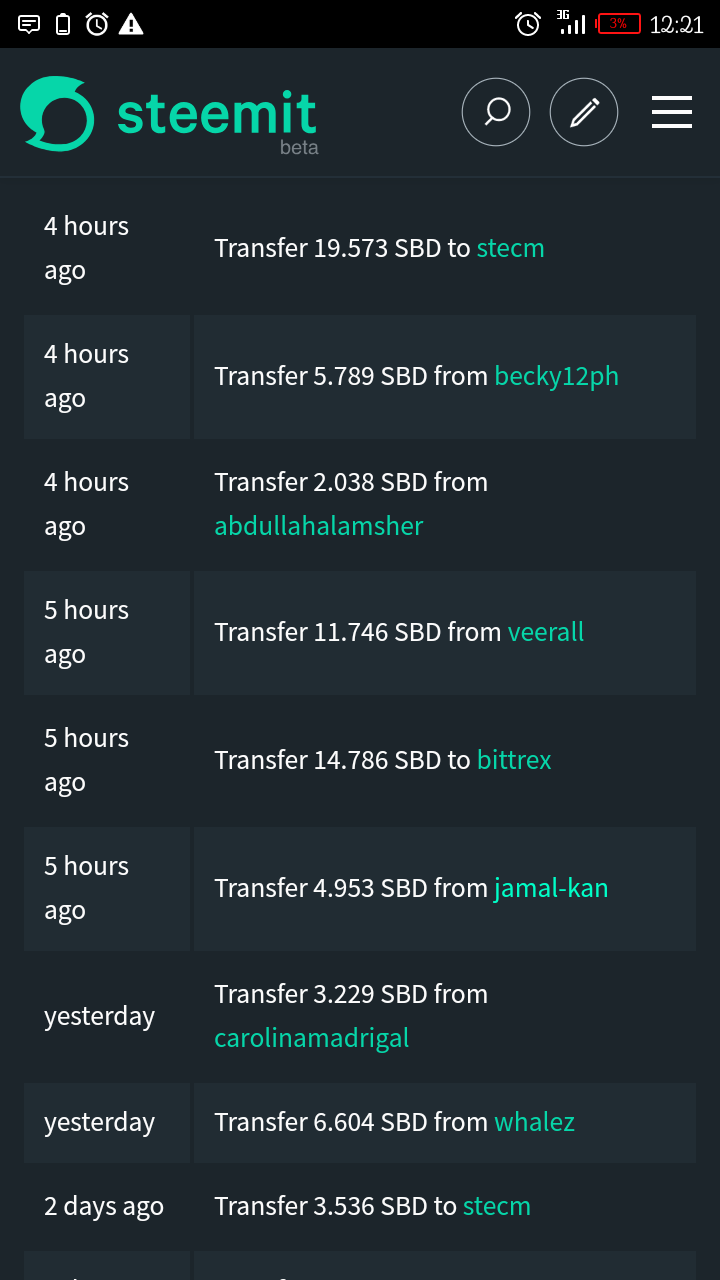Open jamal-kan's profile

(x=551, y=888)
